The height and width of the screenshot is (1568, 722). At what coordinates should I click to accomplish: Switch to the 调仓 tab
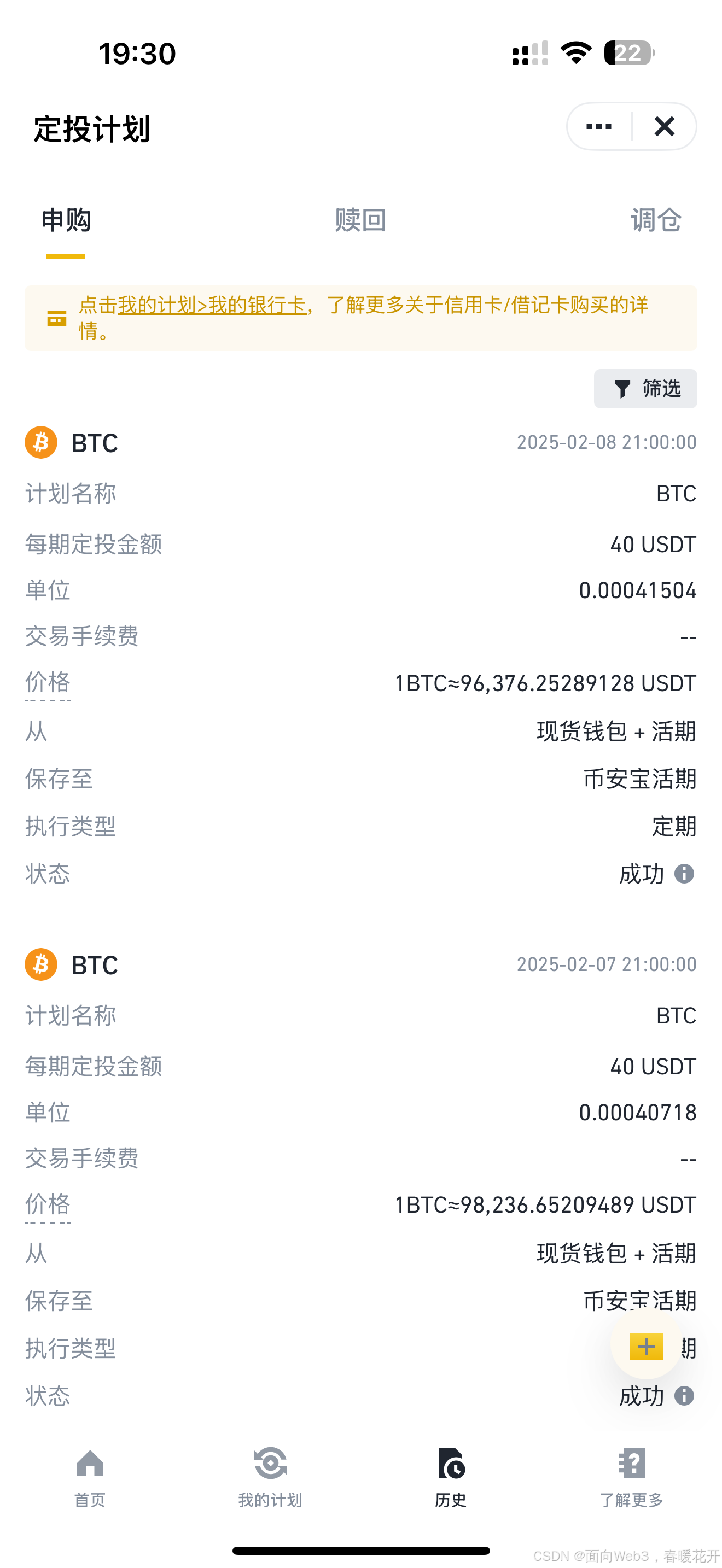pos(655,220)
